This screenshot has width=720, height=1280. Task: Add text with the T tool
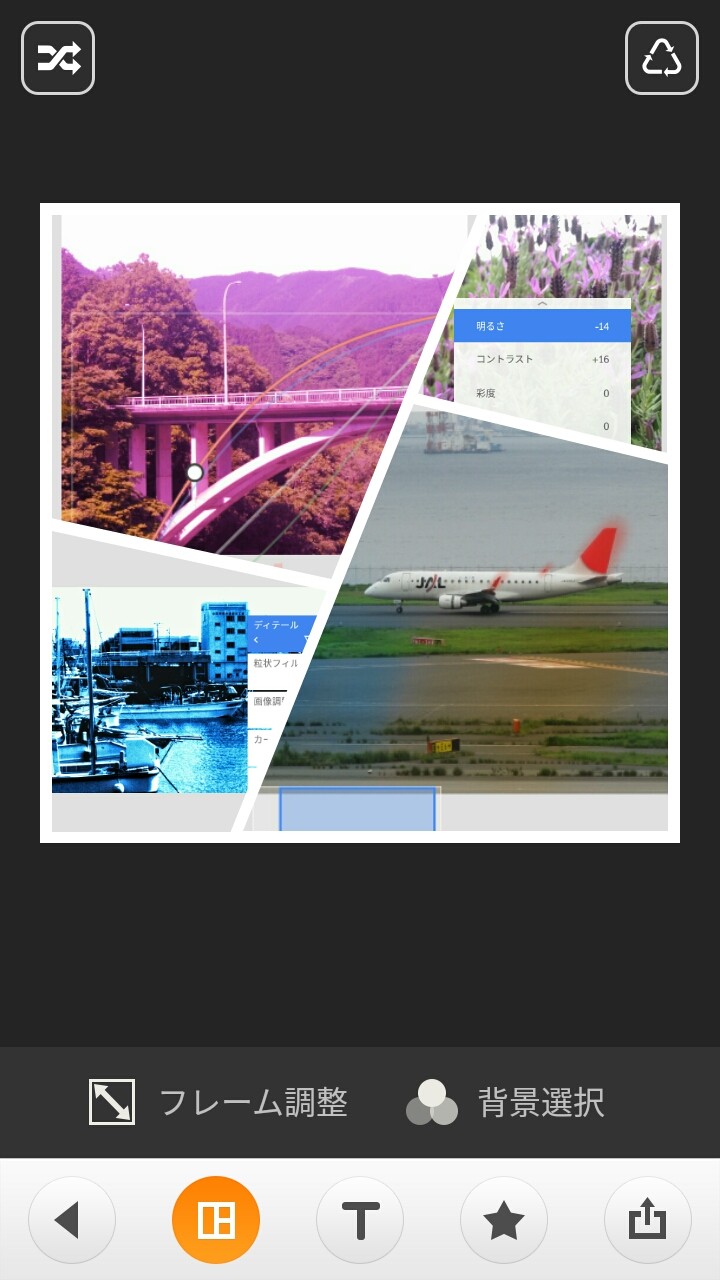(360, 1220)
